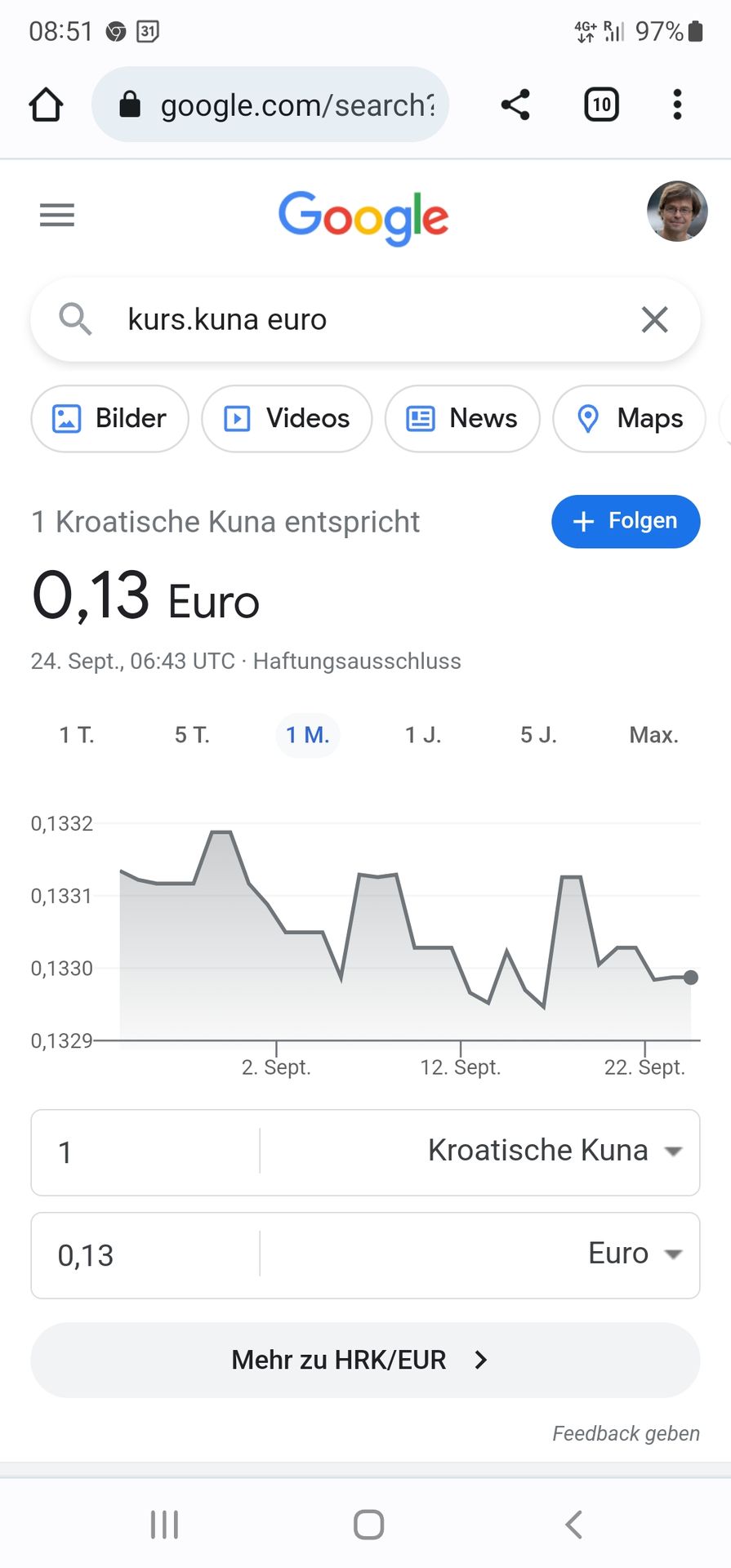
Task: Tap the Feedback geben link
Action: [626, 1433]
